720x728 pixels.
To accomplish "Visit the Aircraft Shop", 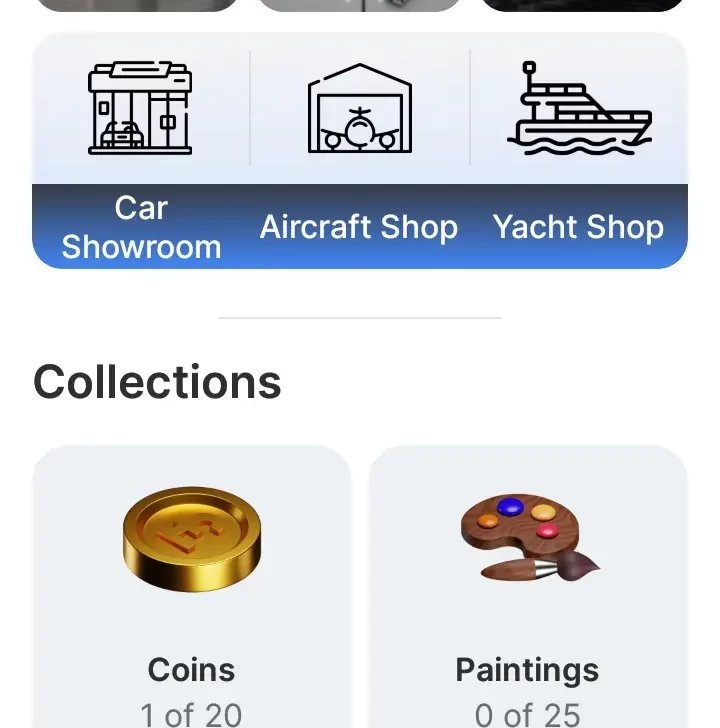I will [x=359, y=150].
